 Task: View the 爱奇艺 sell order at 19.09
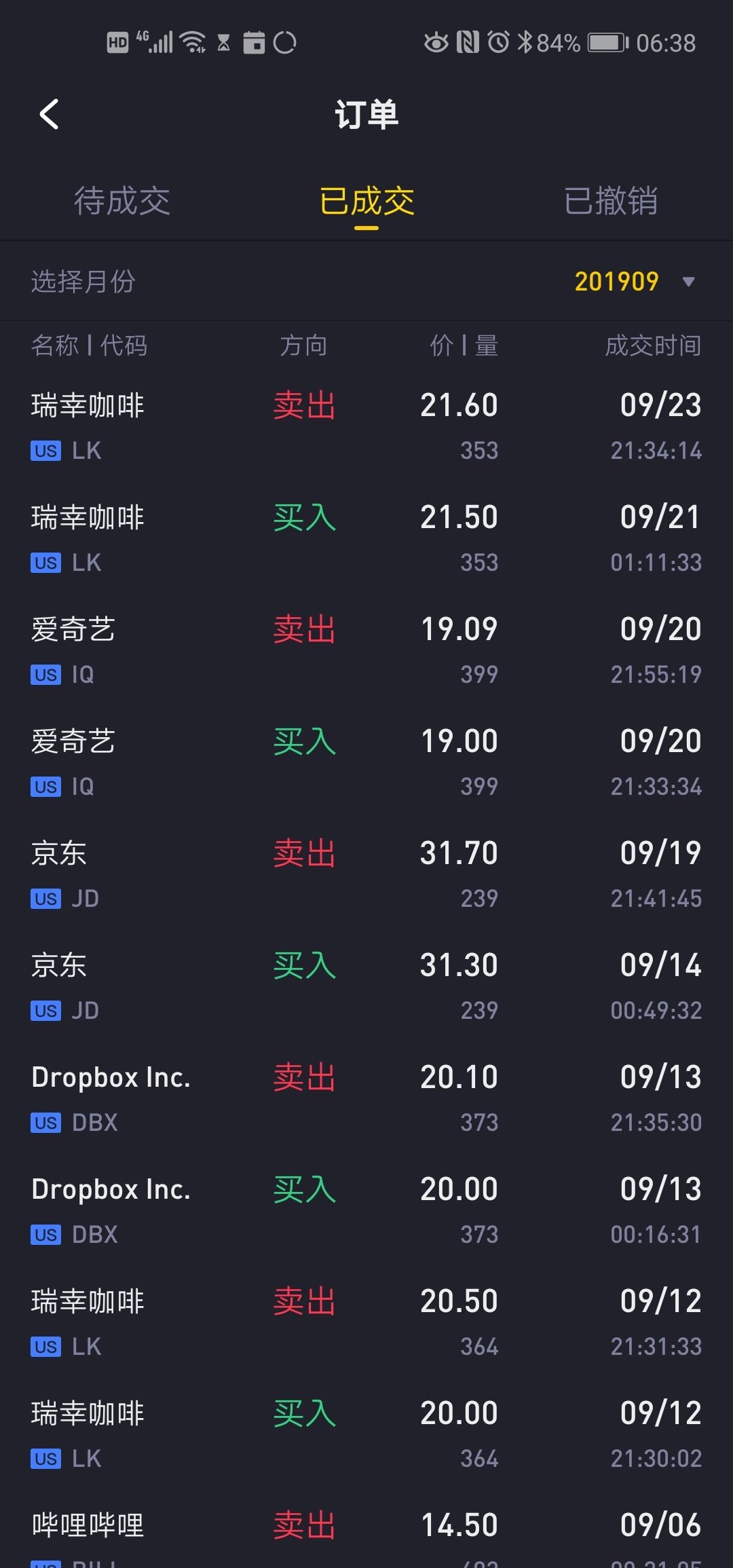pos(366,650)
